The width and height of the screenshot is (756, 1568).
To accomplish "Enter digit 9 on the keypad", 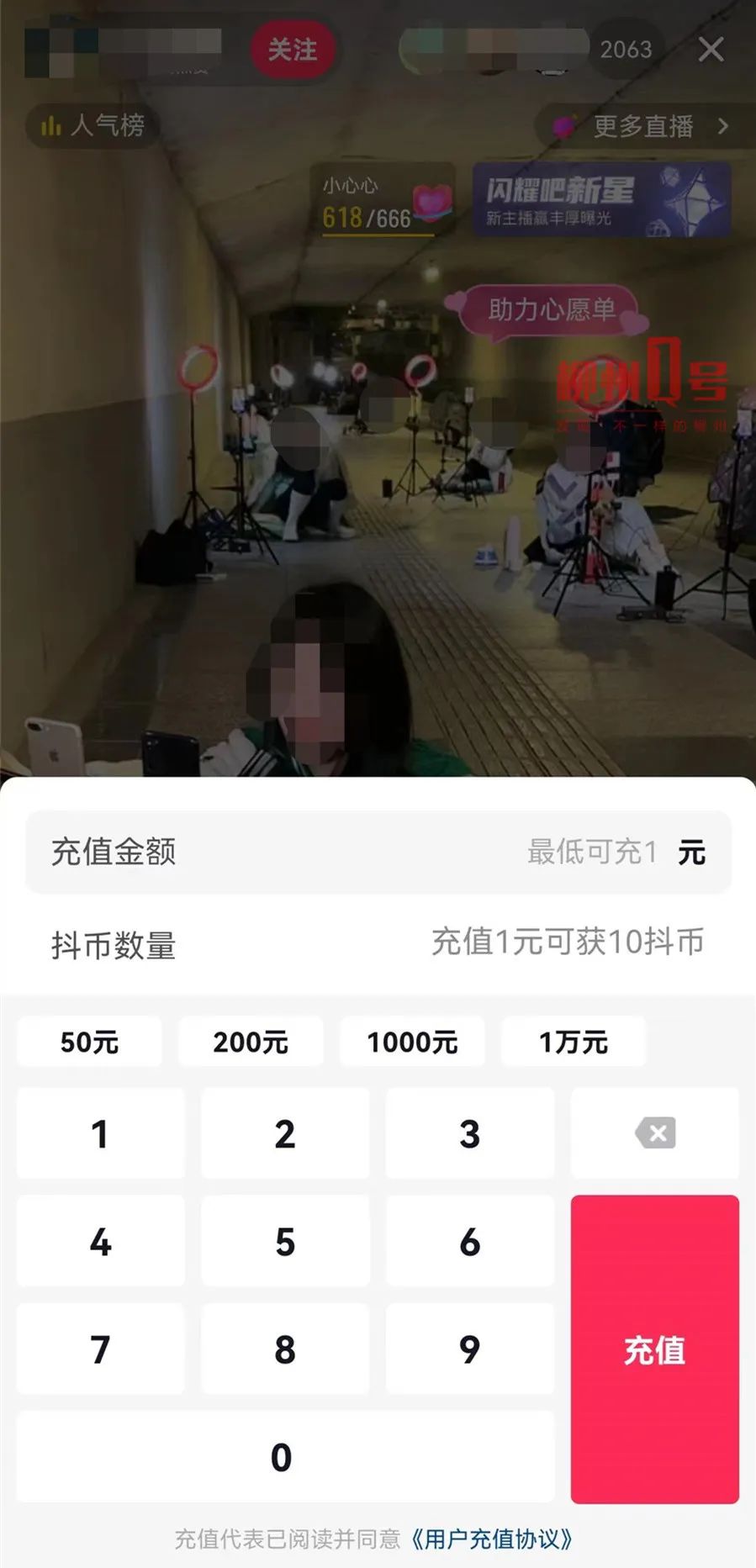I will coord(469,1349).
